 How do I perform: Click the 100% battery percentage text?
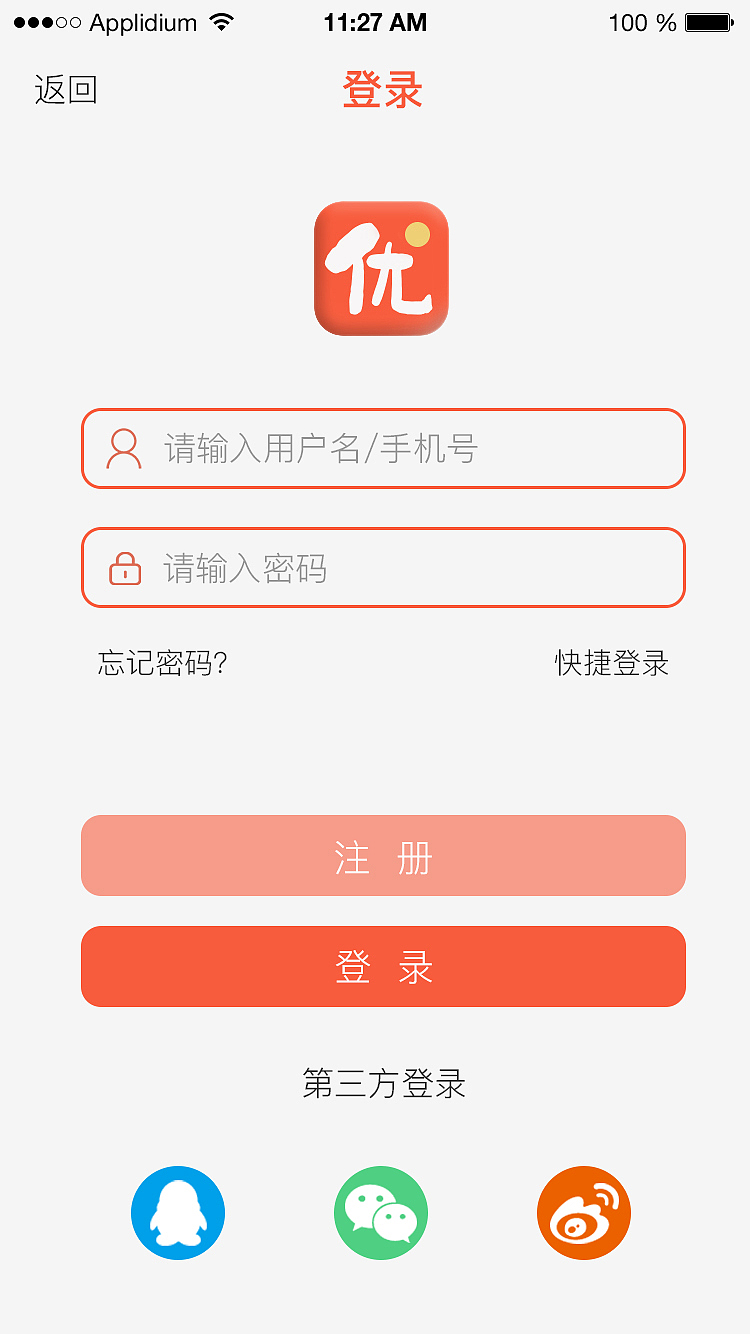tap(640, 22)
